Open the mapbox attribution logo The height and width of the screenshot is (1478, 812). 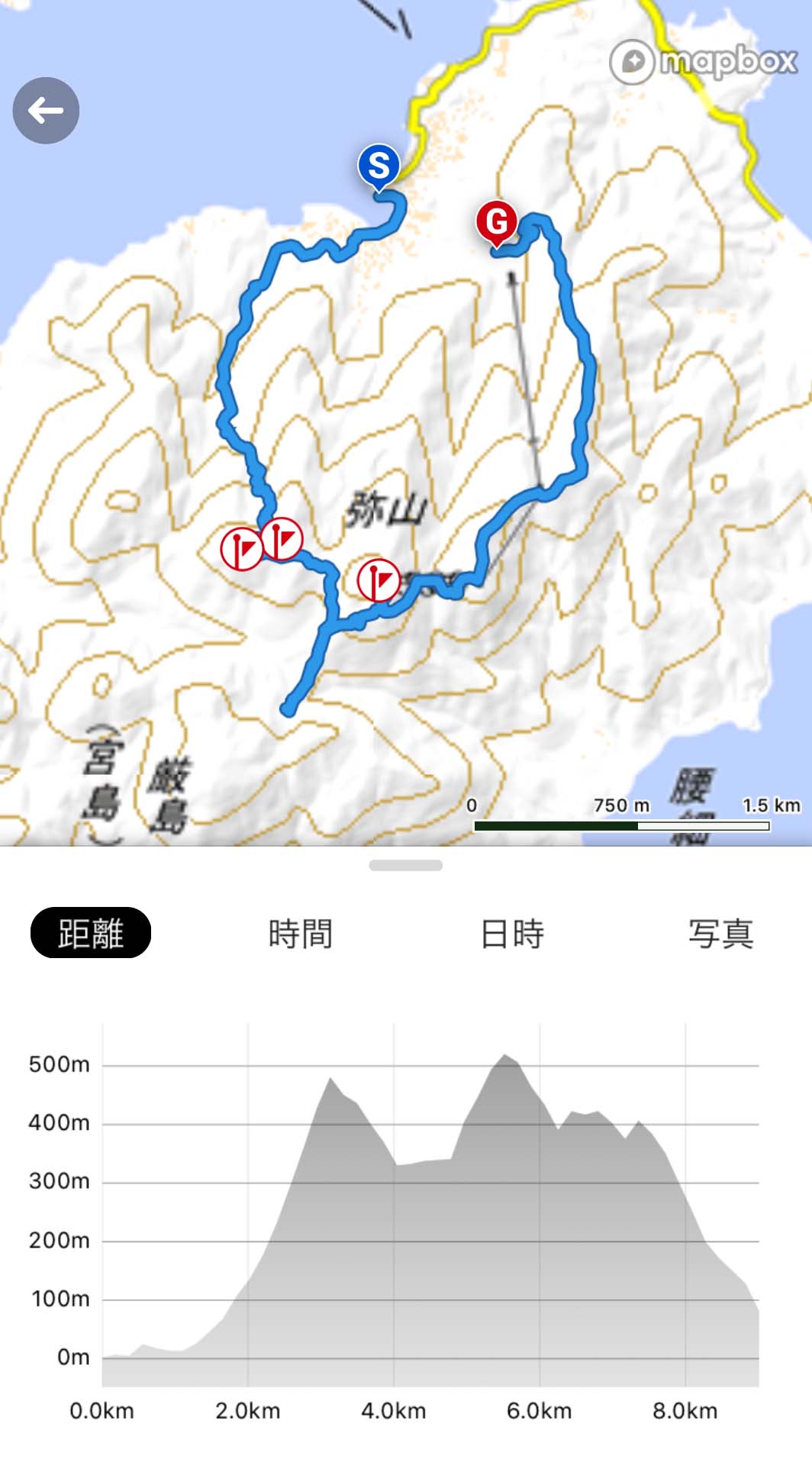tap(704, 61)
